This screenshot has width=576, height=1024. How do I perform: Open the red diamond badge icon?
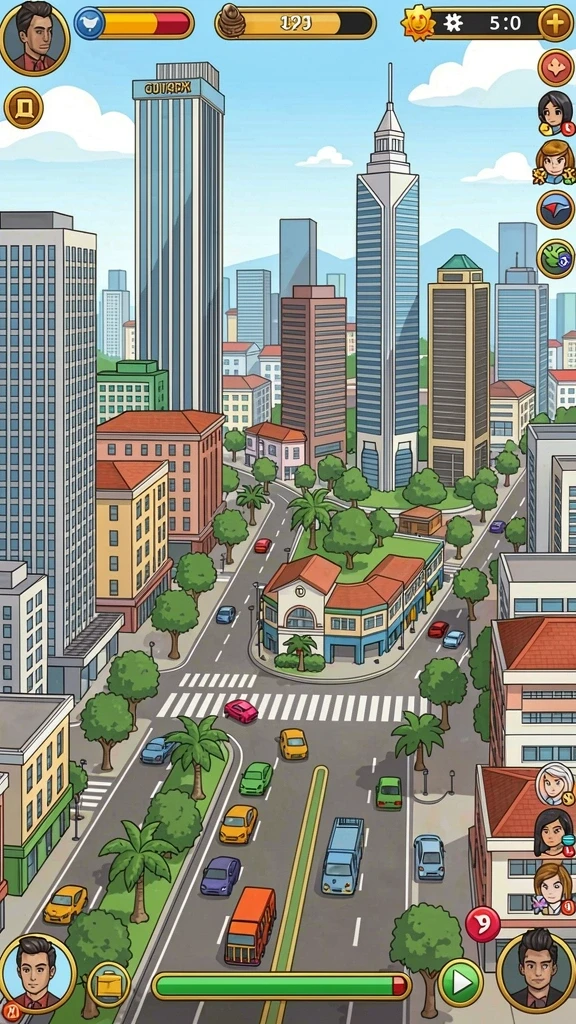click(556, 68)
